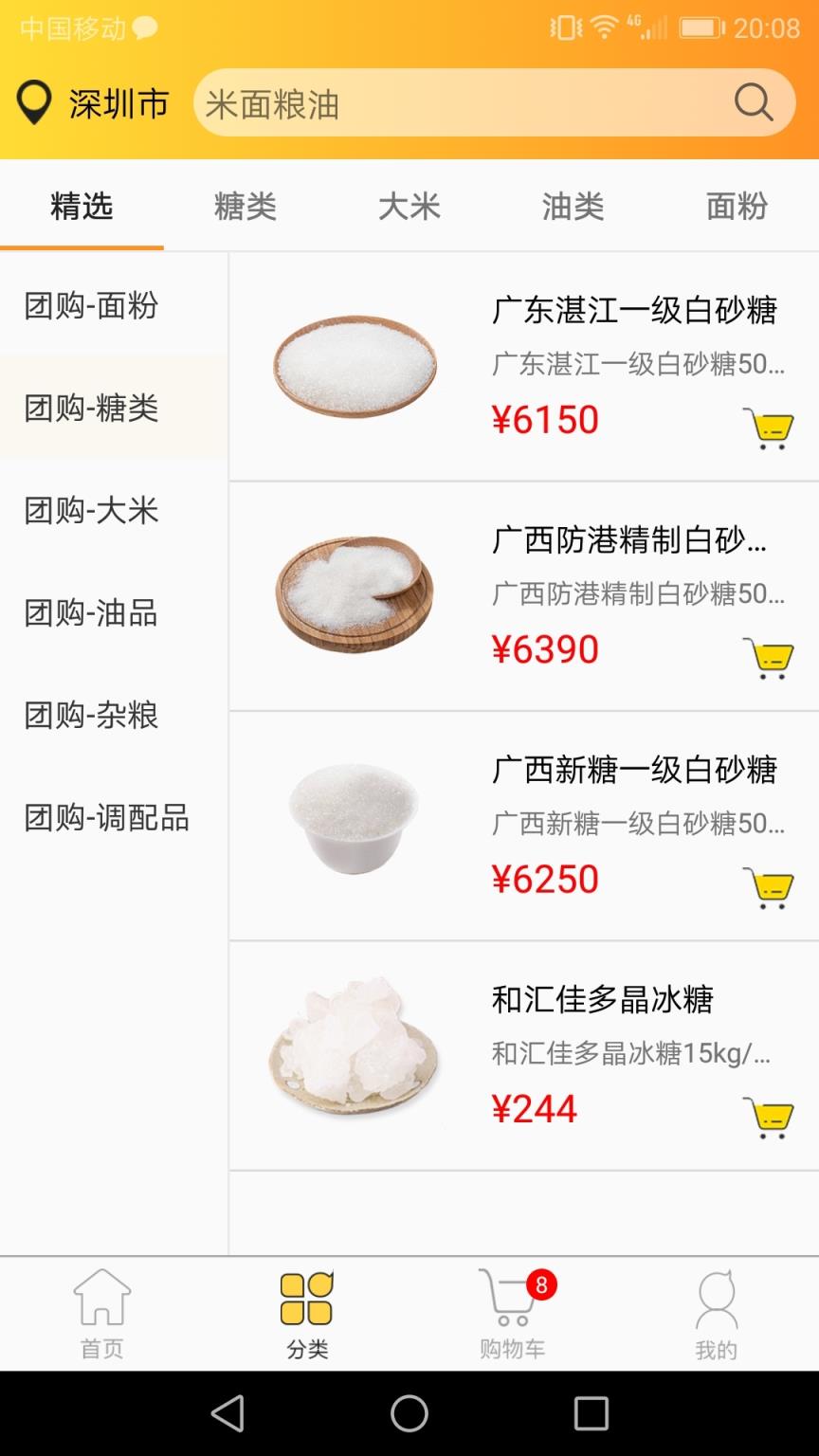Tap the 我的 profile icon
The width and height of the screenshot is (819, 1456).
point(717,1312)
